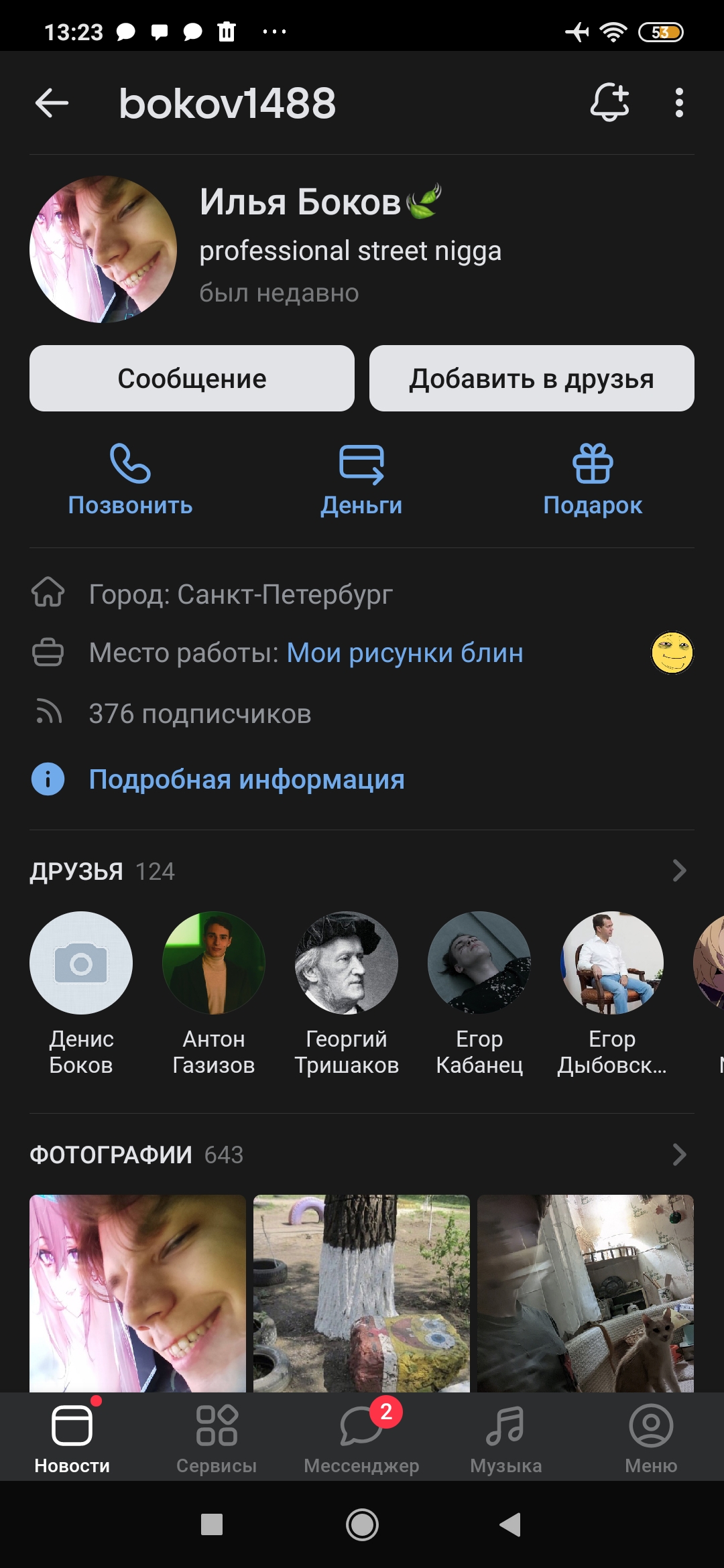Call the user via Позвонить
The image size is (724, 1568).
[x=130, y=479]
